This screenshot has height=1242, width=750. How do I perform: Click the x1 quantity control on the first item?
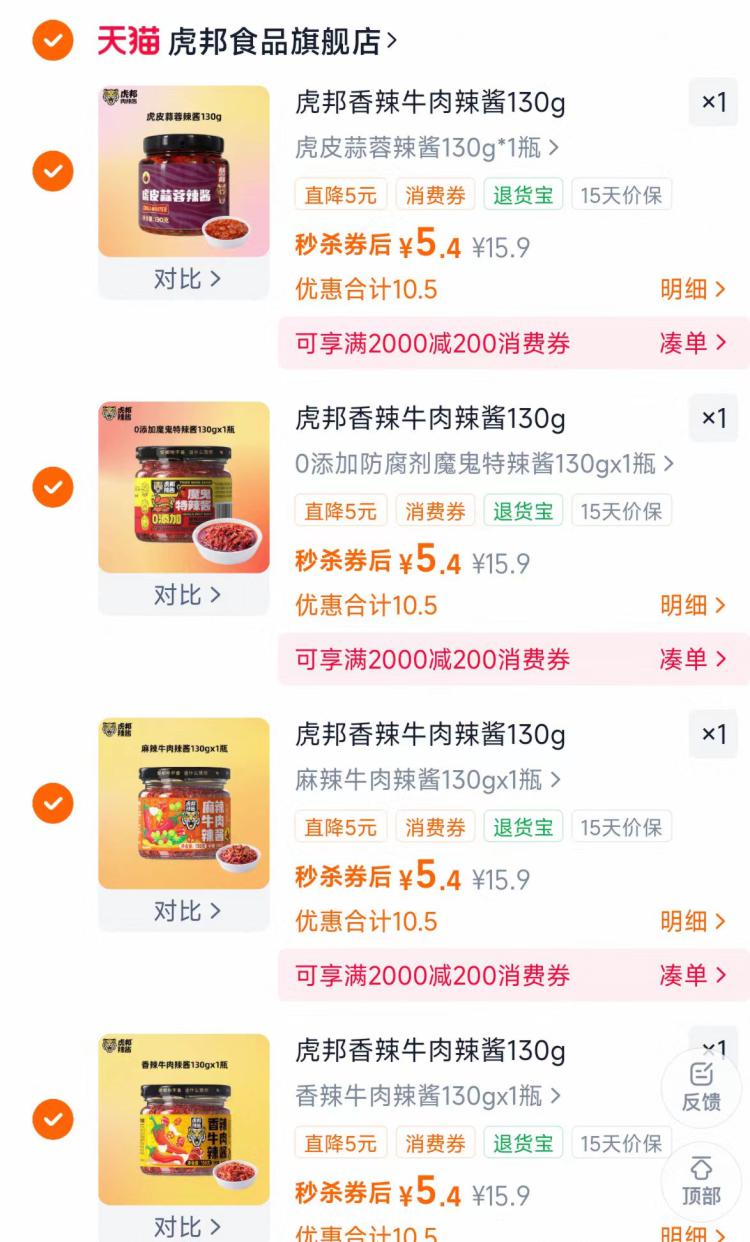point(713,102)
